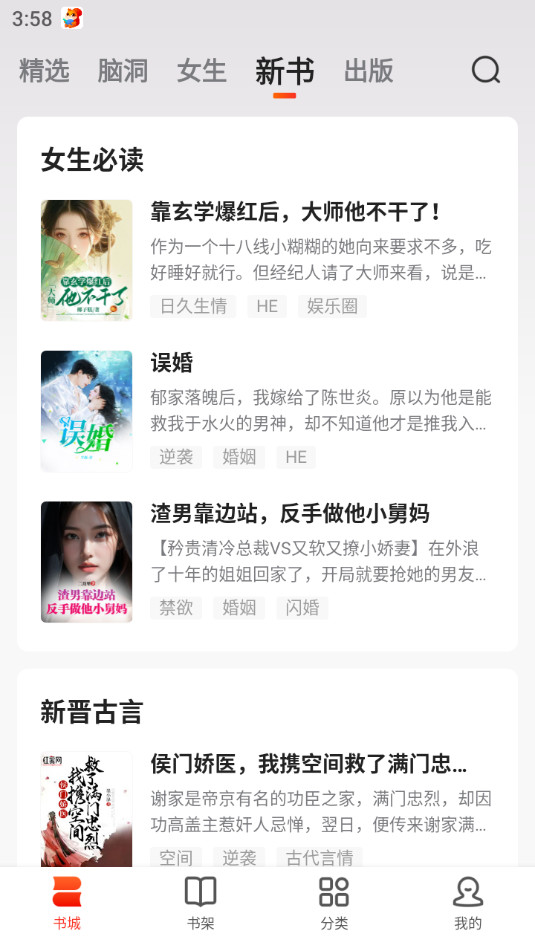The image size is (535, 951).
Task: Tap the 娱乐圈 tag
Action: click(x=332, y=306)
